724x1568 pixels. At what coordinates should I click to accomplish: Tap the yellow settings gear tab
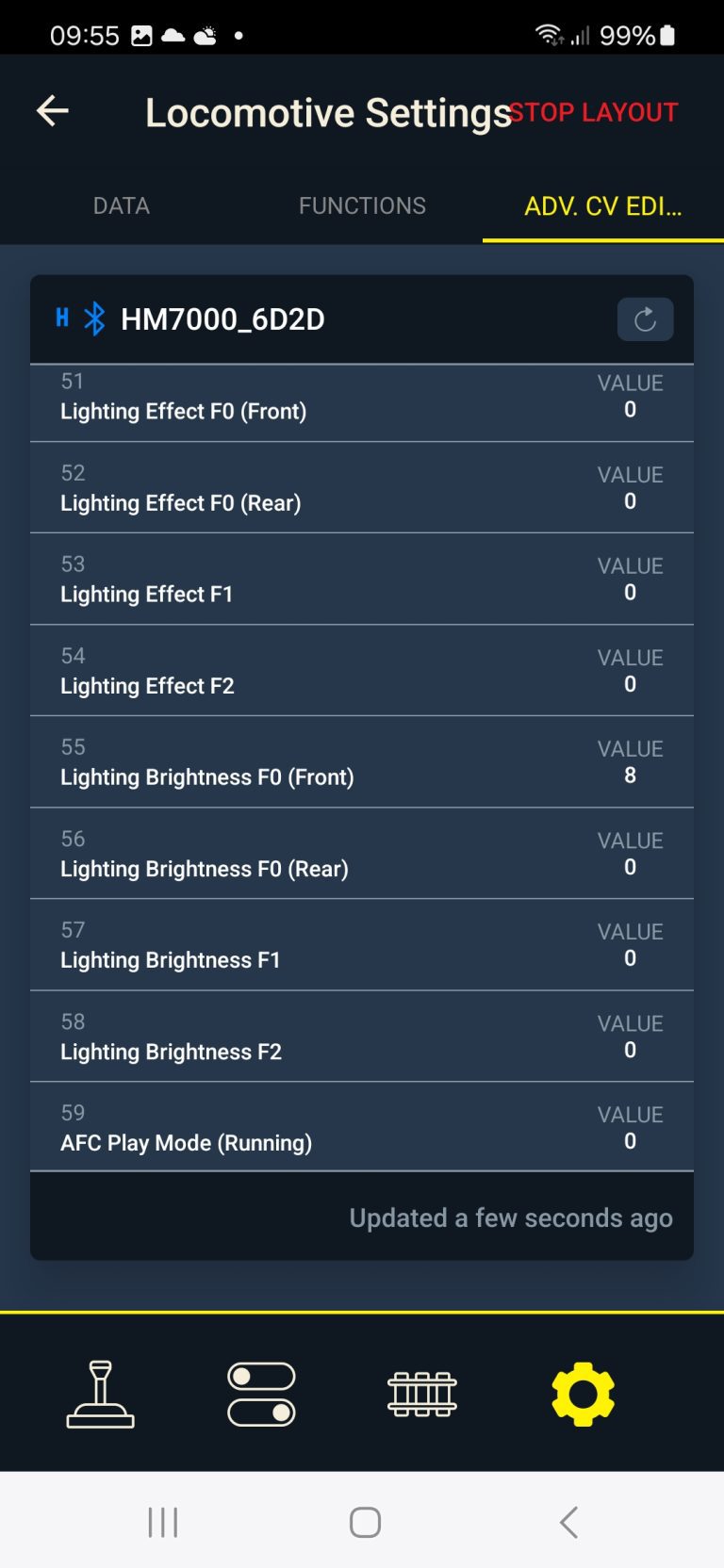pyautogui.click(x=583, y=1394)
